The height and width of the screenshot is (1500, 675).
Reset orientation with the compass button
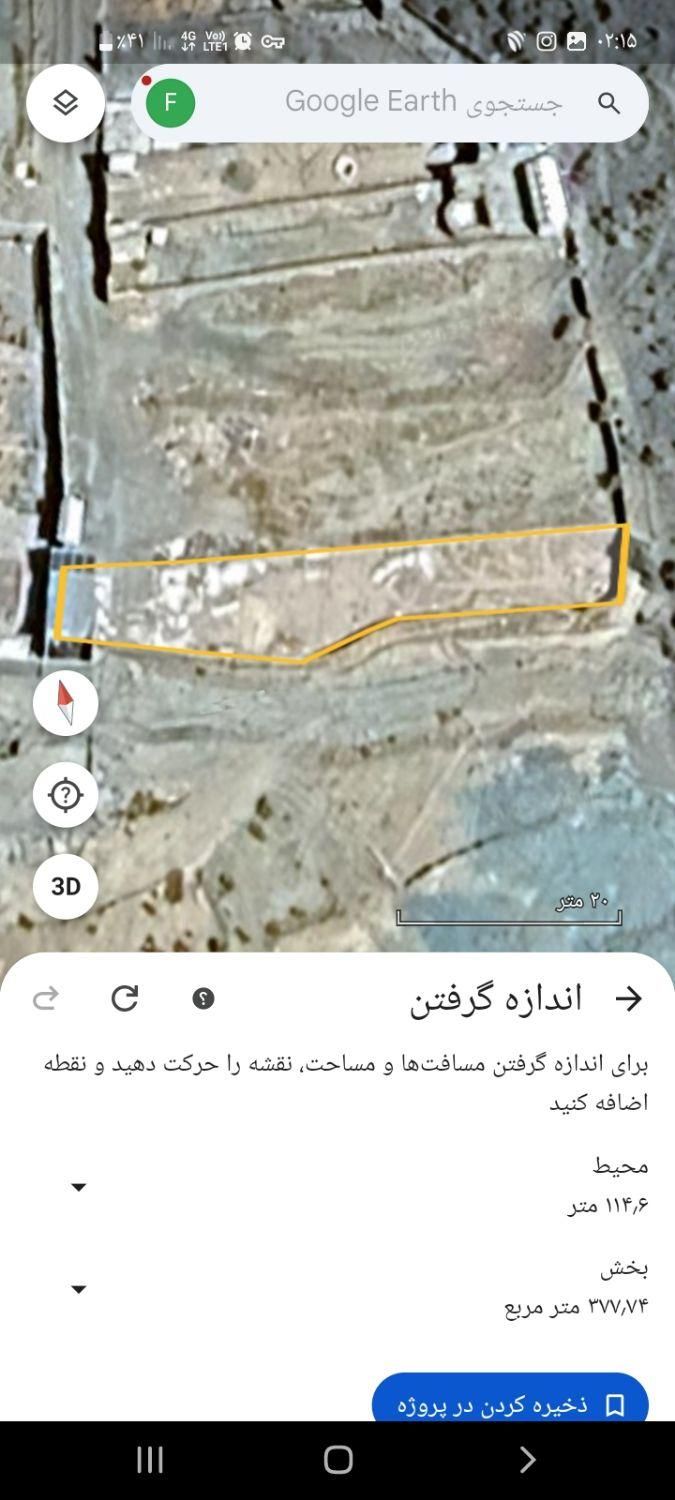pos(65,703)
